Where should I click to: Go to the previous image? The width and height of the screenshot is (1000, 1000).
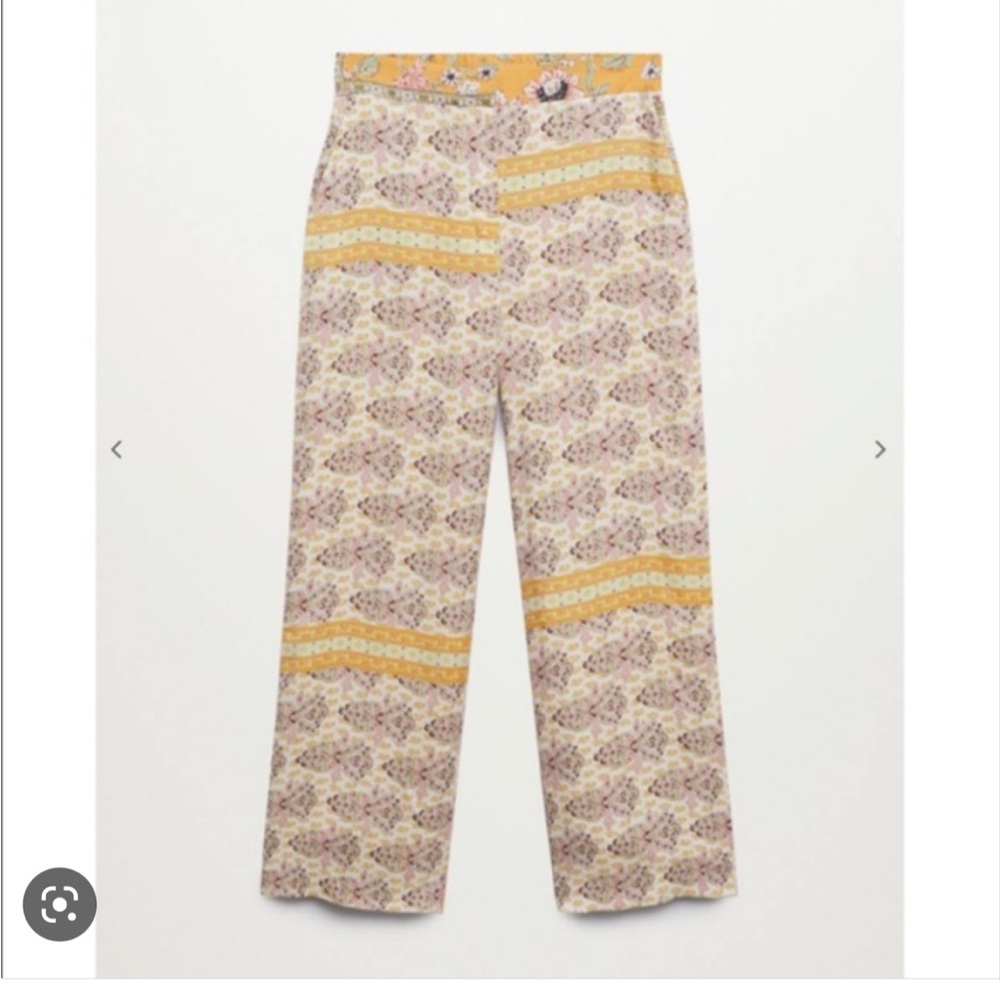[x=117, y=450]
